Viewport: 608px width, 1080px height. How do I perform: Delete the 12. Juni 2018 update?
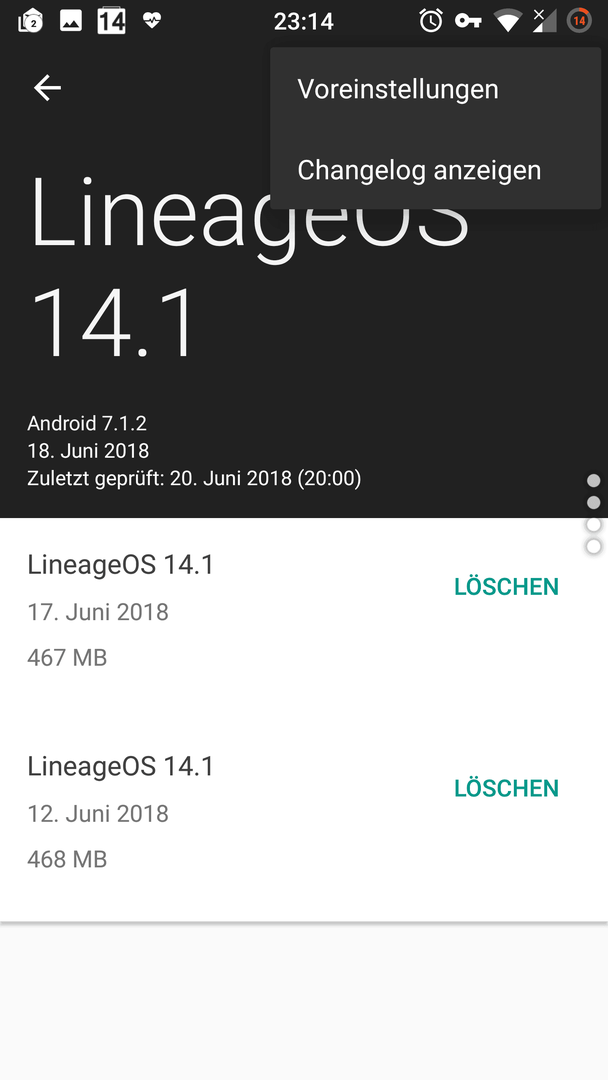(506, 789)
